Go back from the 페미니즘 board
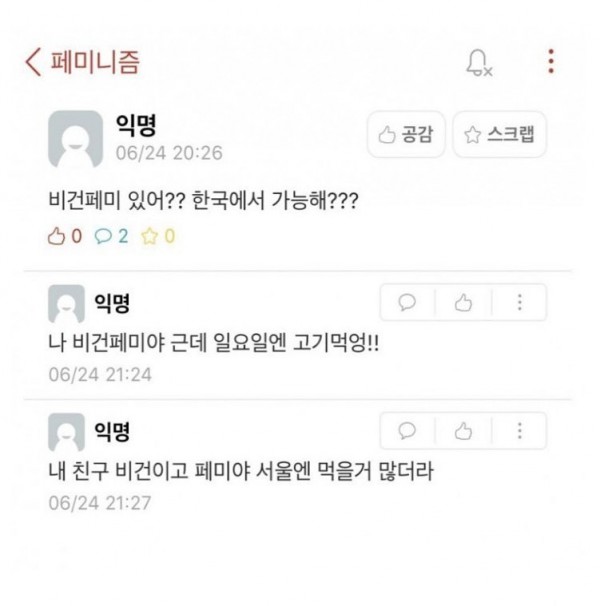 [x=33, y=62]
